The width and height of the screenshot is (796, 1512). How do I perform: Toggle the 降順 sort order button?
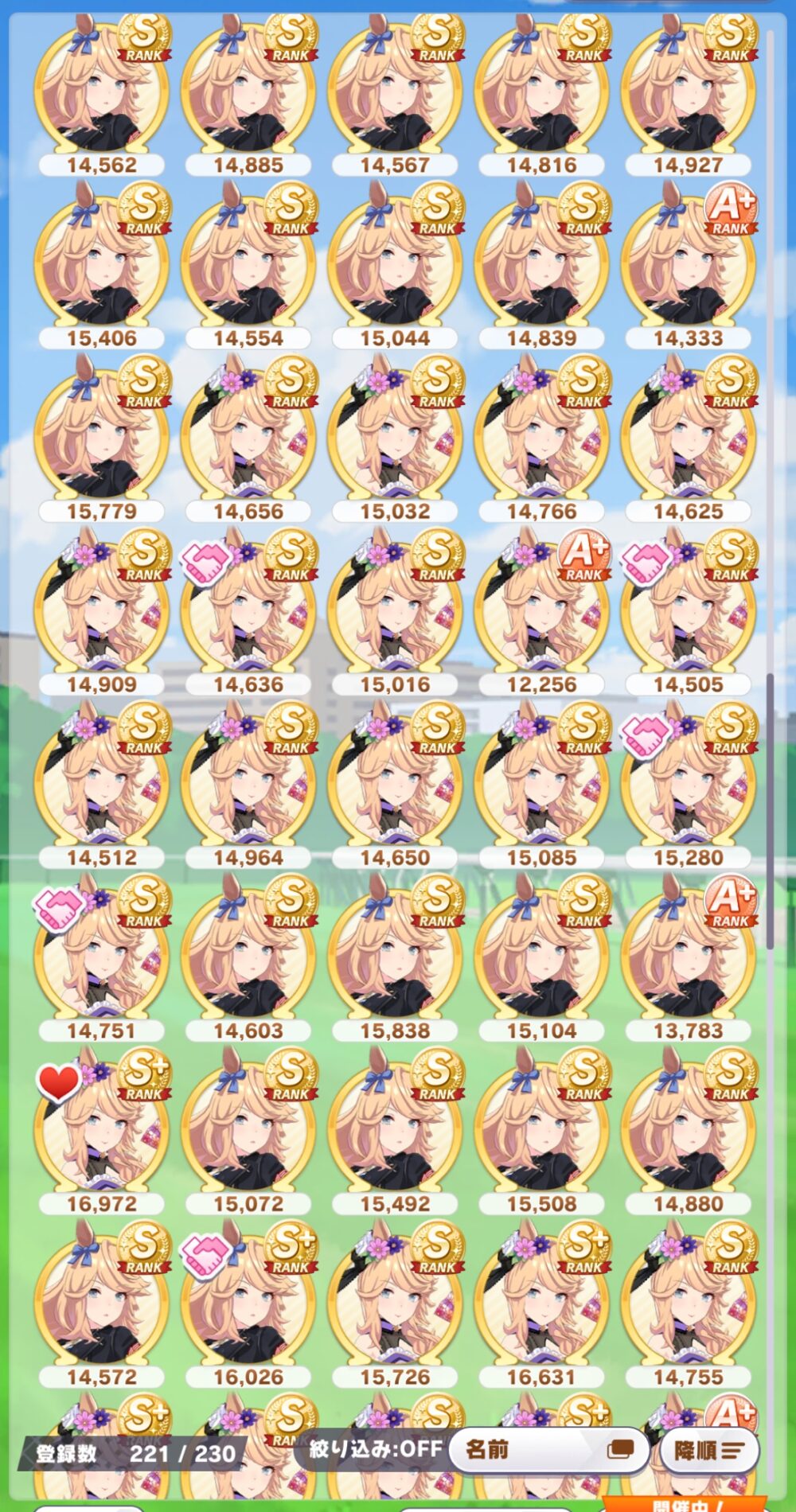[x=708, y=1451]
